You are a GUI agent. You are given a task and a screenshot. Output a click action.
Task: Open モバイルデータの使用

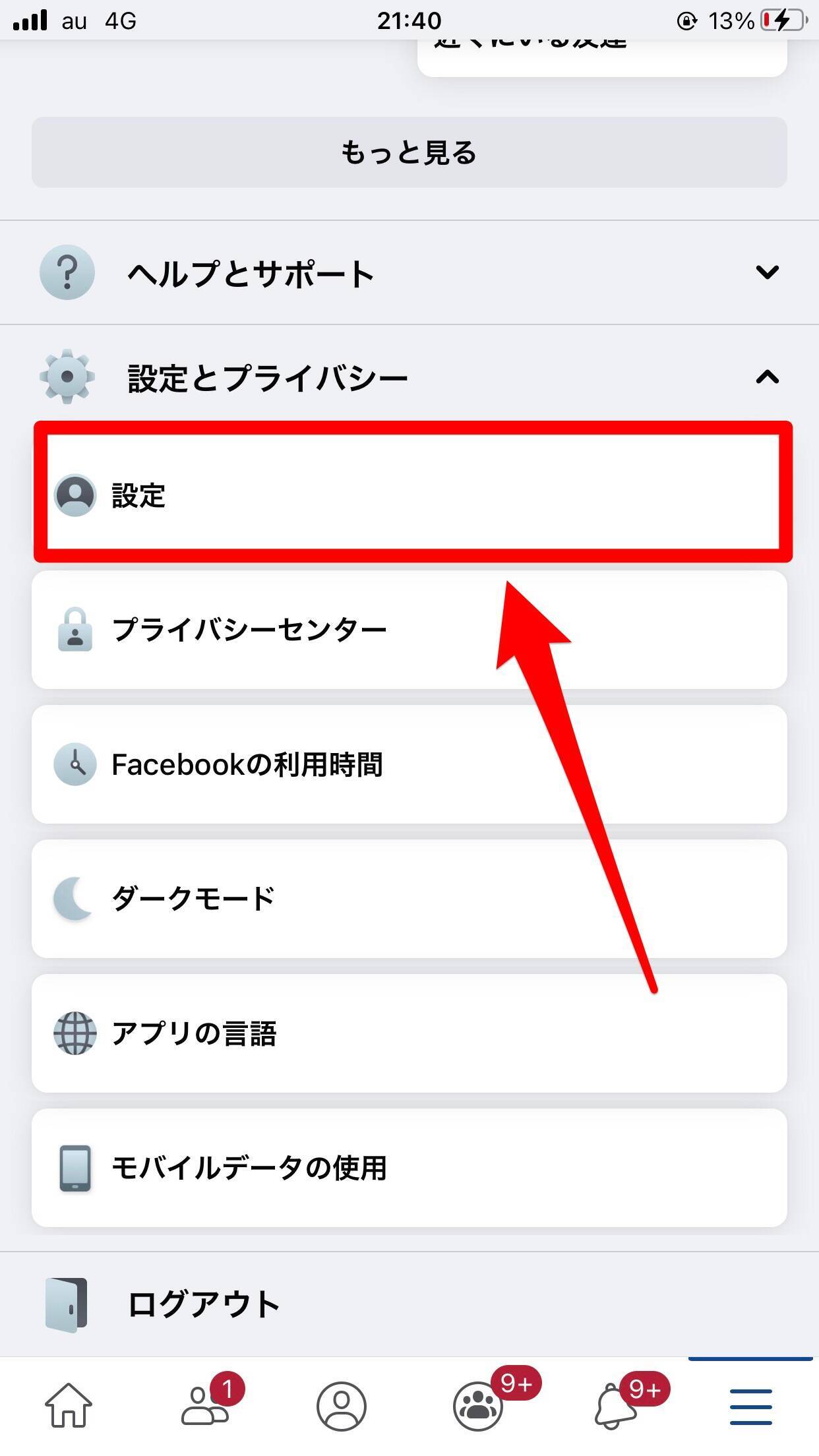(409, 1168)
